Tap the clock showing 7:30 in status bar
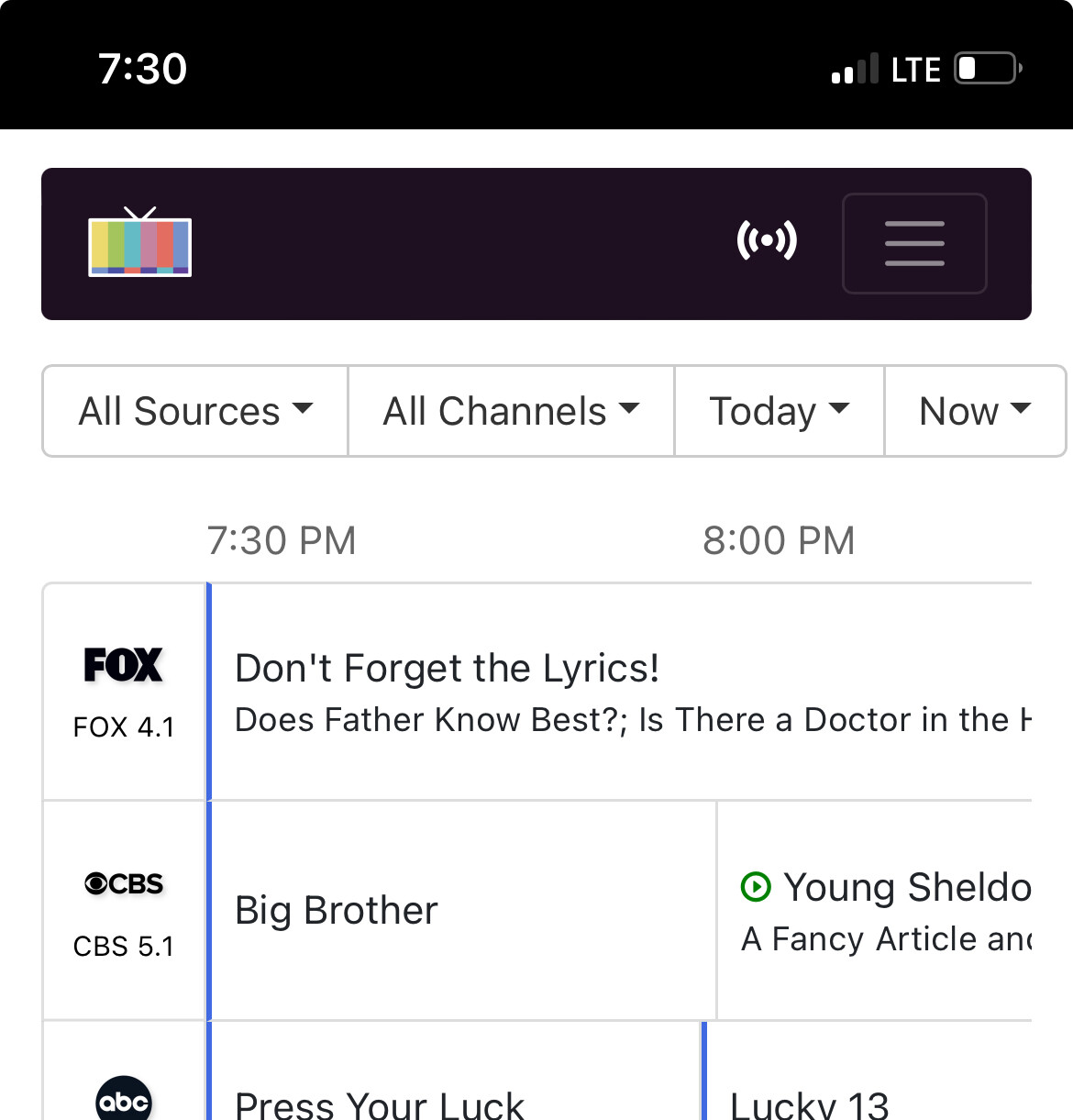Viewport: 1073px width, 1120px height. click(x=143, y=67)
